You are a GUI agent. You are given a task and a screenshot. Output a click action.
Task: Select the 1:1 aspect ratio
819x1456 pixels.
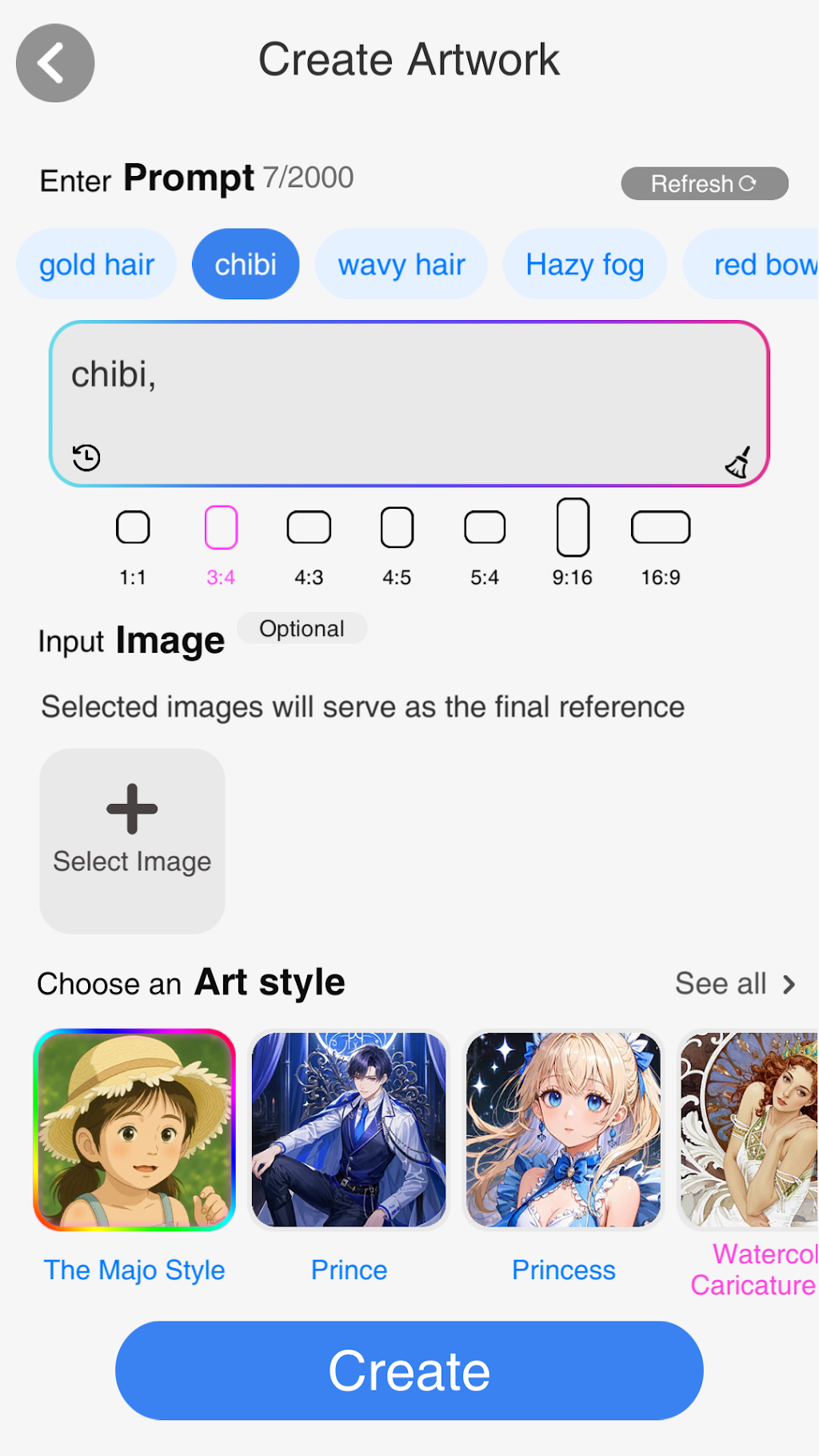point(133,528)
